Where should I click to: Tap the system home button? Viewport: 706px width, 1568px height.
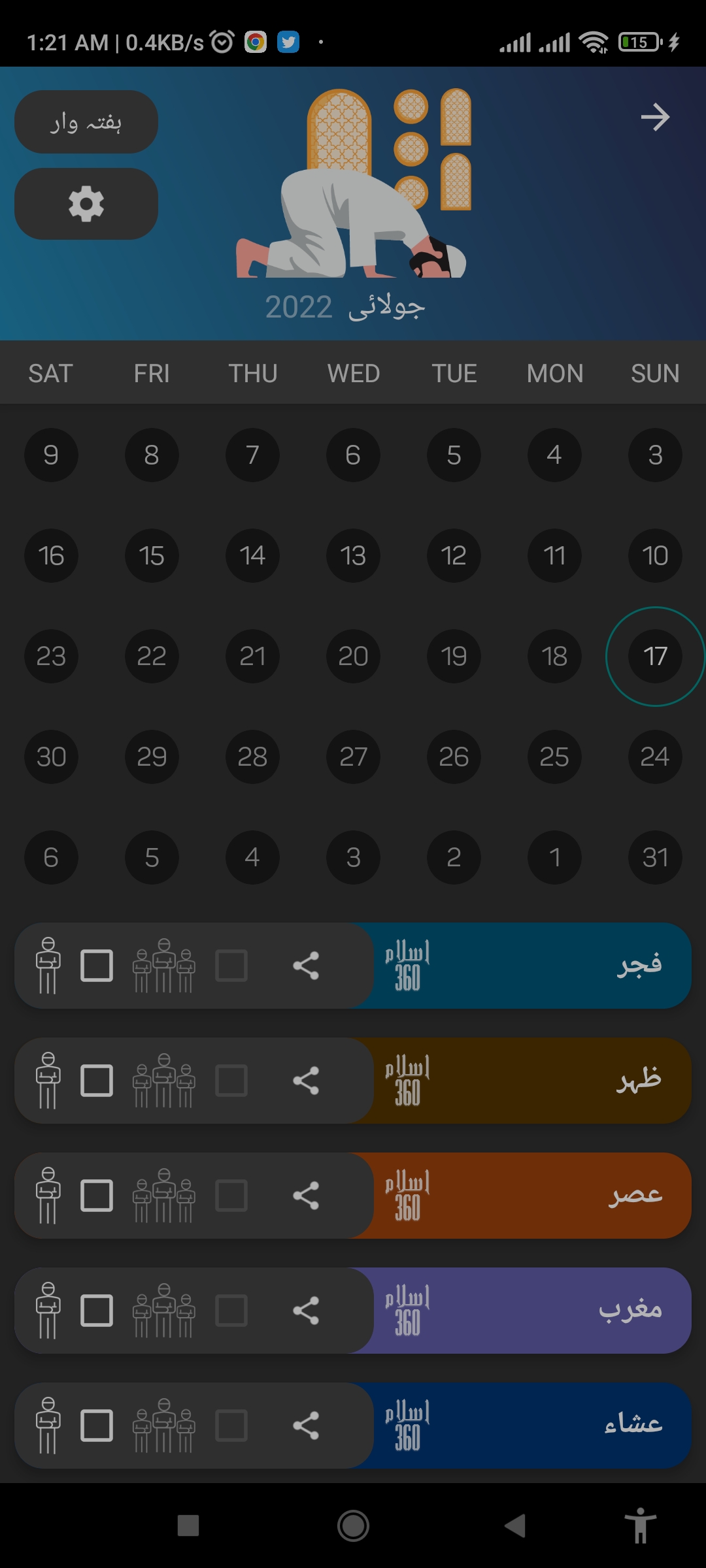[353, 1526]
